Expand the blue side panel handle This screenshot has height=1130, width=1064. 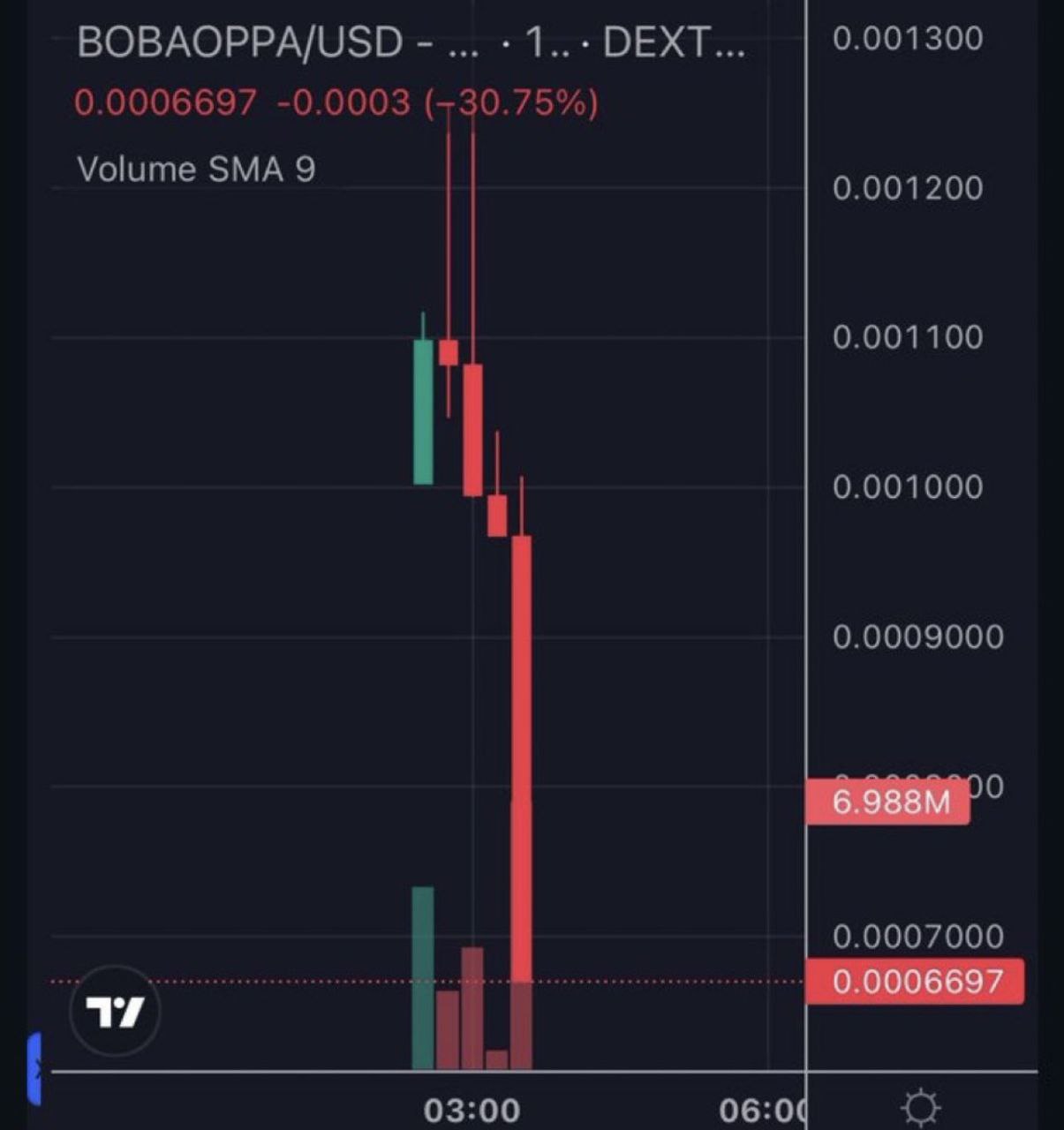point(34,1069)
